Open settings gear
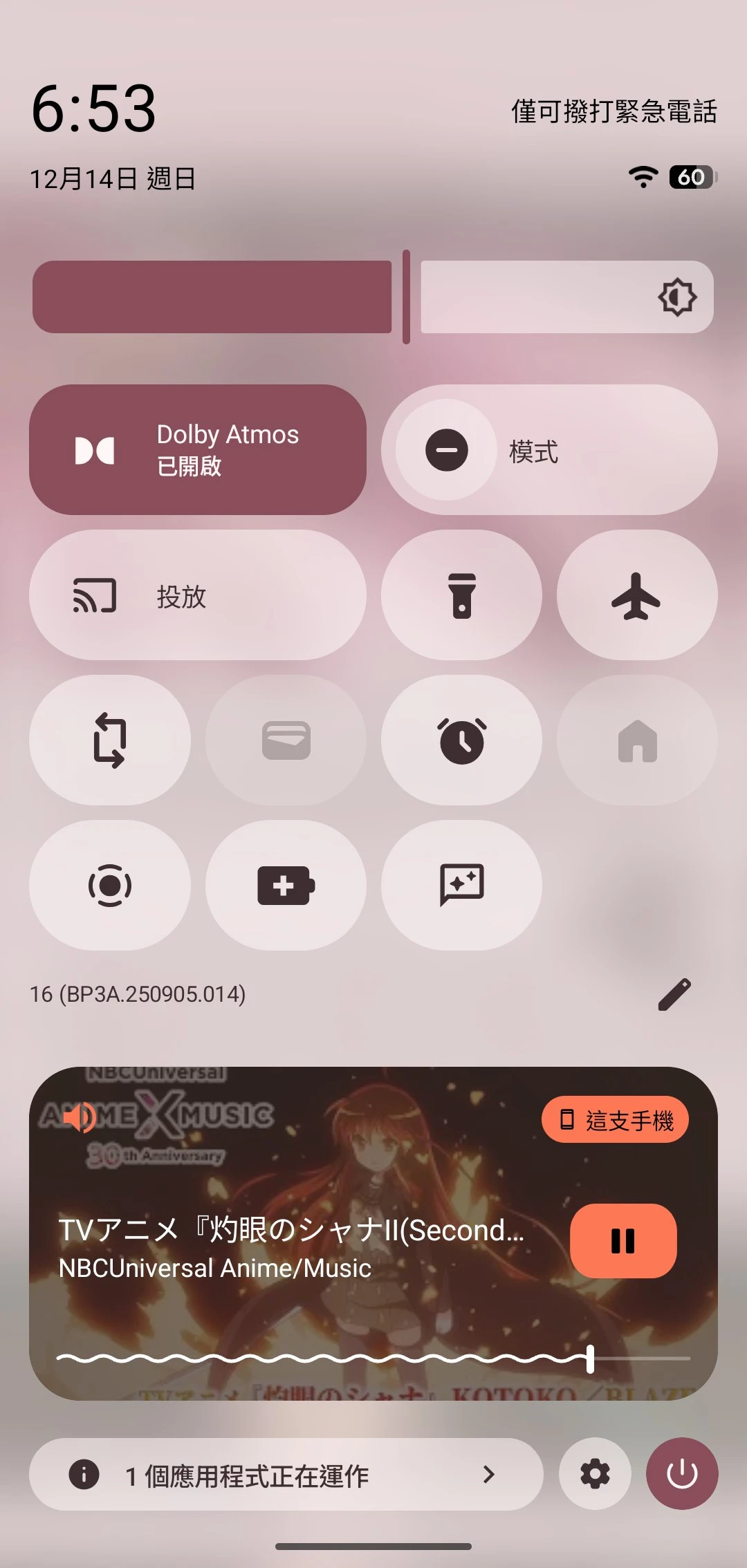747x1568 pixels. 595,1475
